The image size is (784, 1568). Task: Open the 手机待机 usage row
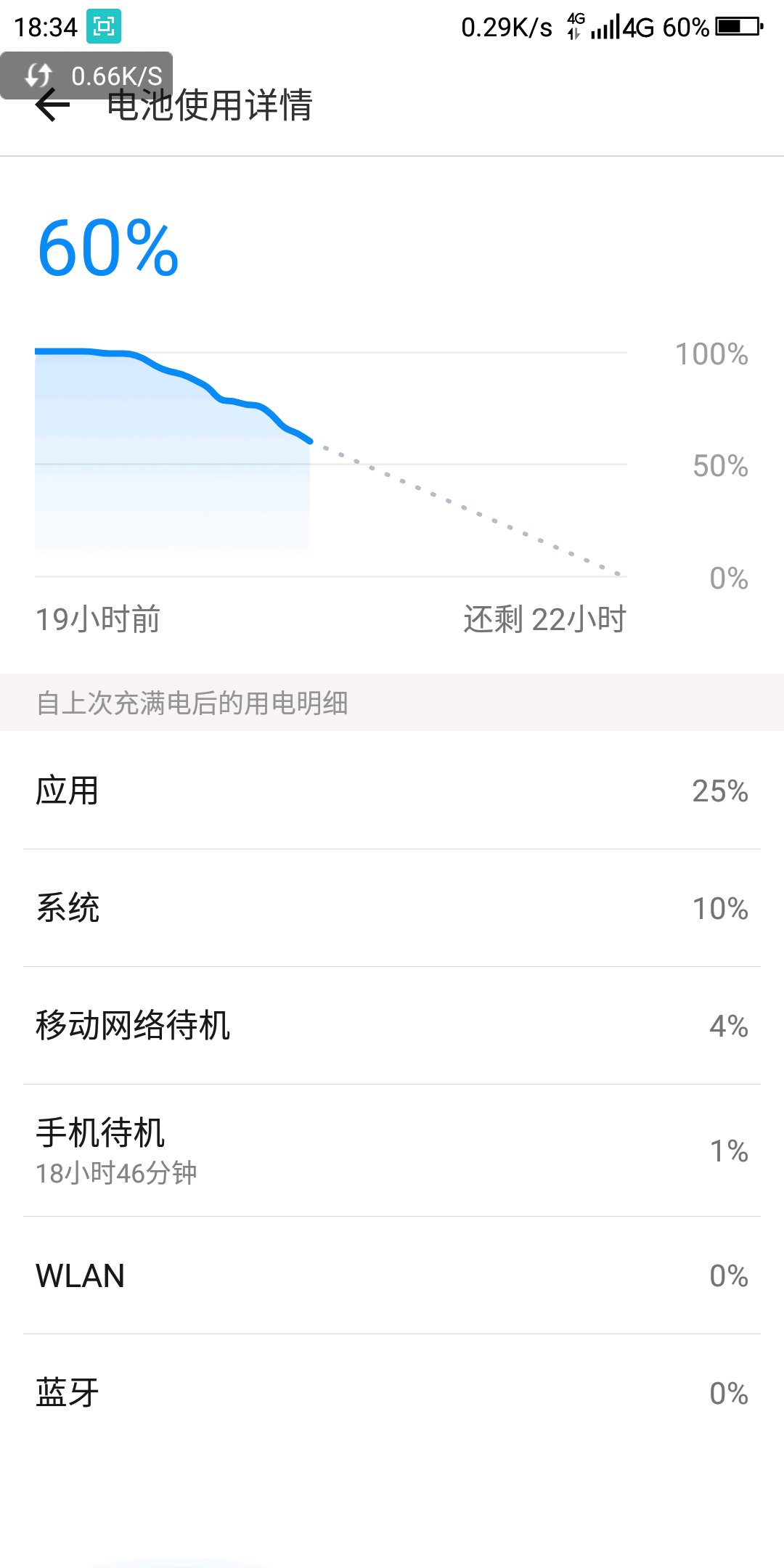pos(392,1150)
